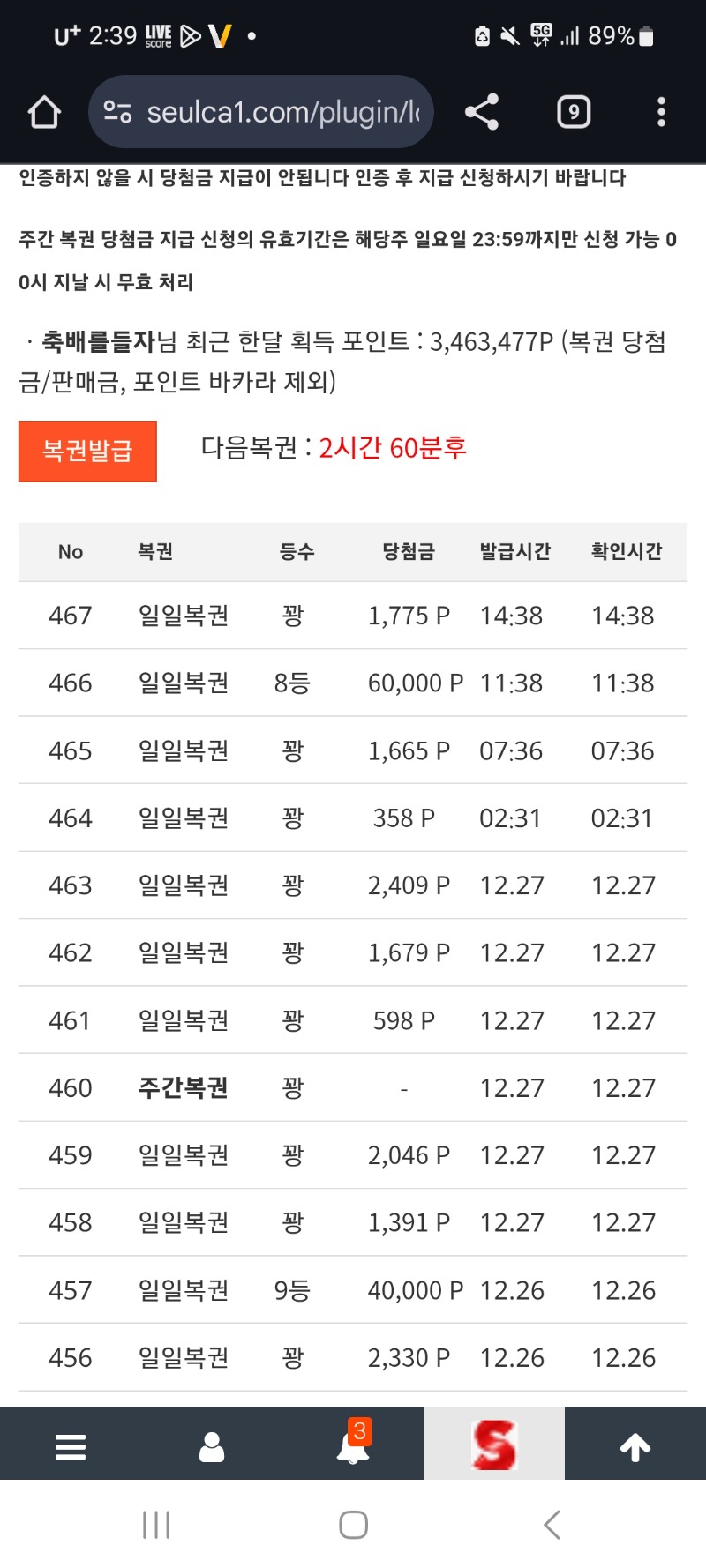Open the notifications bell with 3 alerts
Image resolution: width=706 pixels, height=1568 pixels.
(x=353, y=1446)
